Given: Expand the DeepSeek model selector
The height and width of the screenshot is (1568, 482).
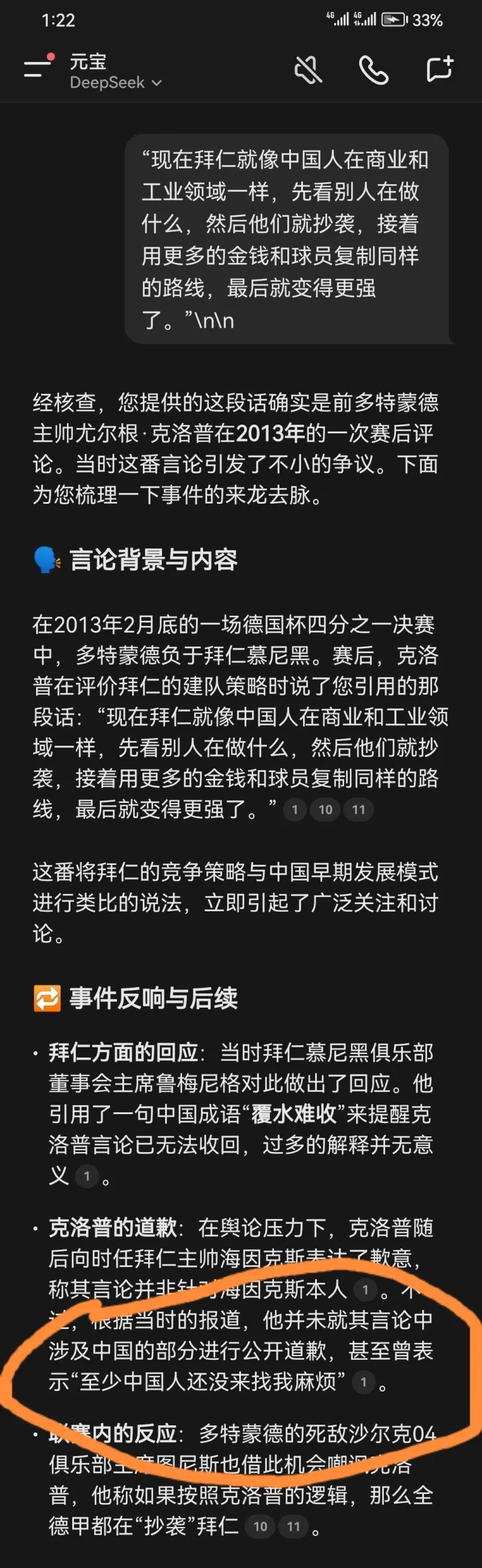Looking at the screenshot, I should click(115, 83).
